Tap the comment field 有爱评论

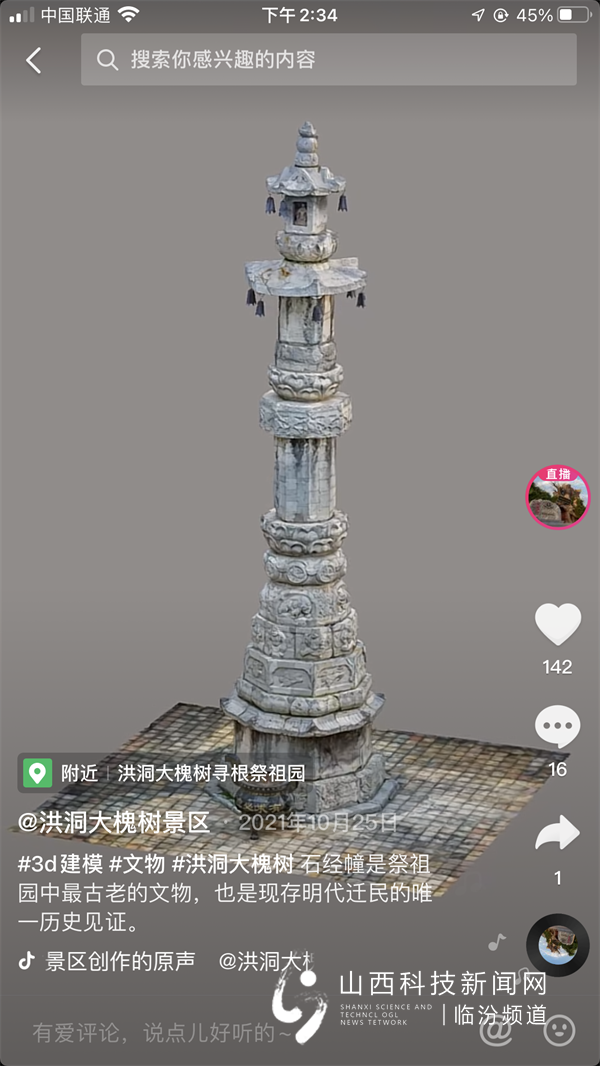click(160, 1032)
